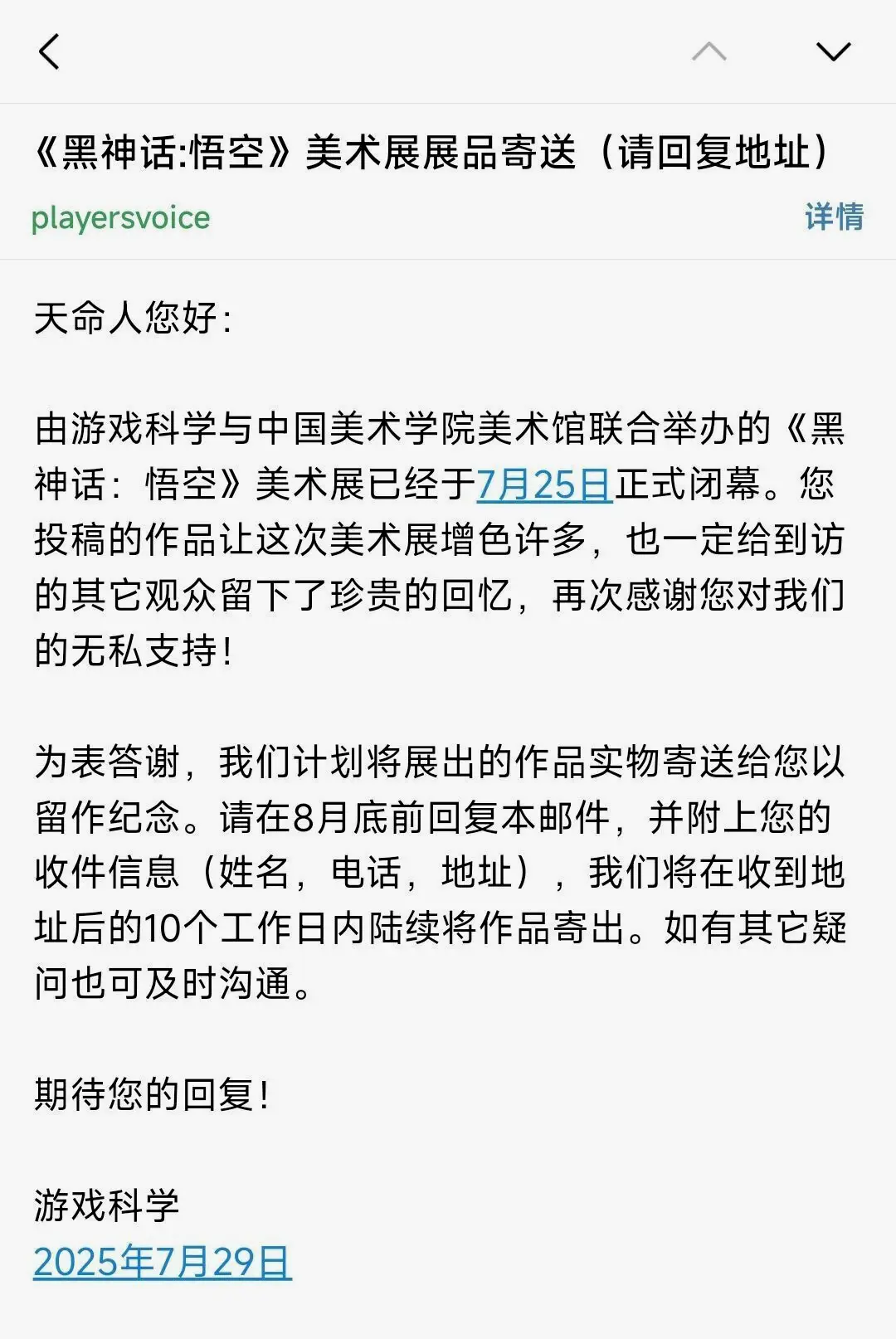
Task: Tap the underlined 7月25日 date link
Action: [x=544, y=484]
